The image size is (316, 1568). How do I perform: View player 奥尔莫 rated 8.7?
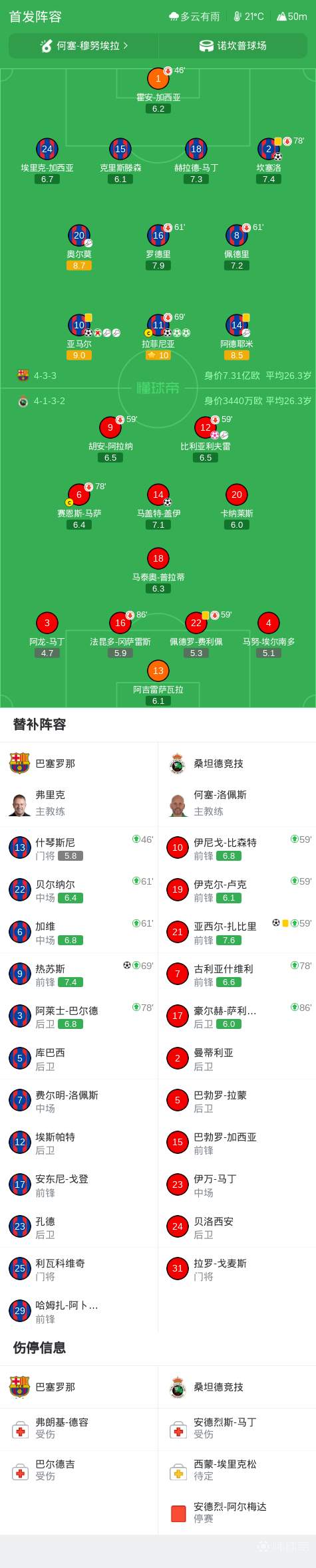(x=79, y=246)
